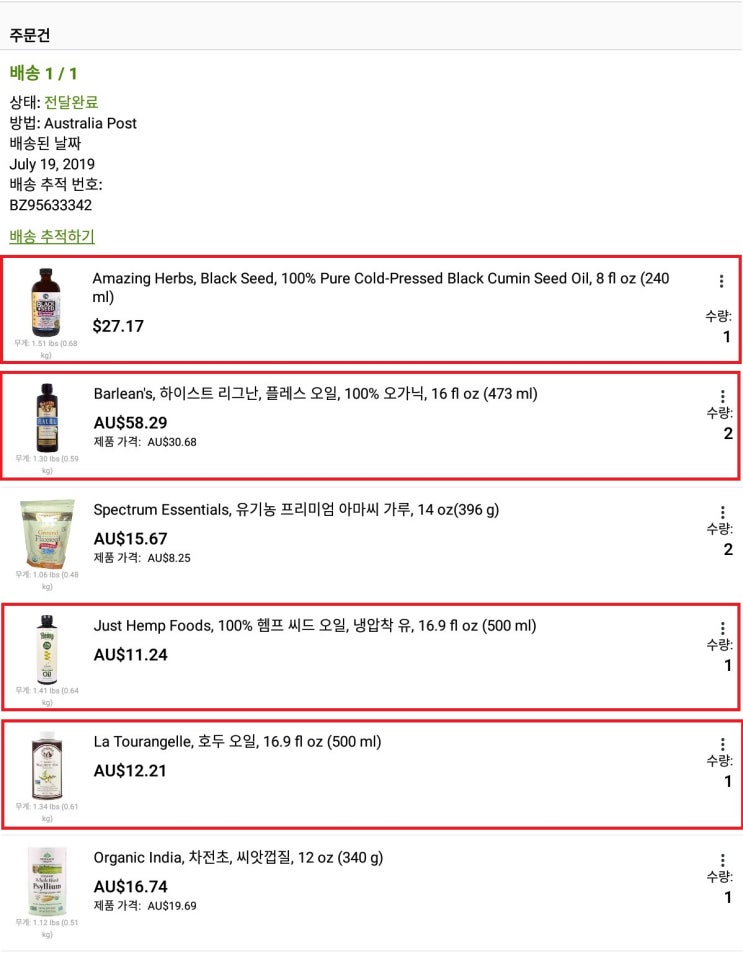Open La Tourangelle 호두 오일 product
Screen dimensions: 743x955
coord(237,742)
